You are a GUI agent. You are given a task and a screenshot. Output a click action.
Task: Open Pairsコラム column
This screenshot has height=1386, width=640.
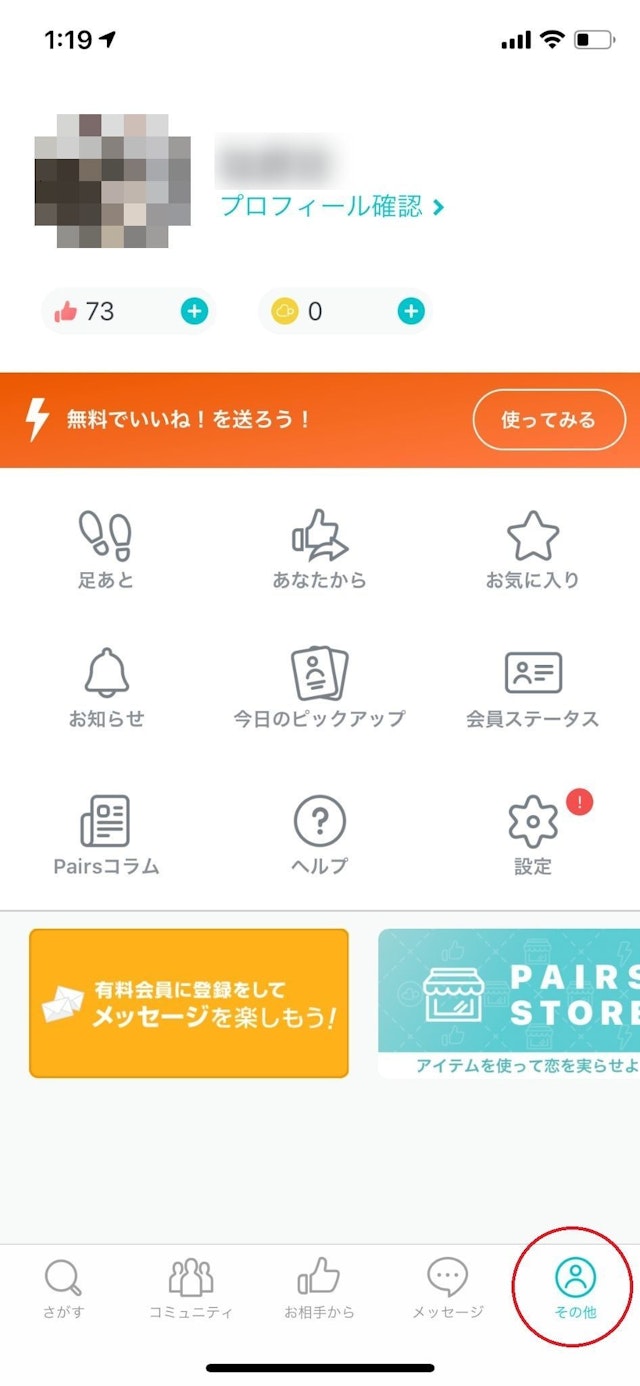(x=106, y=835)
